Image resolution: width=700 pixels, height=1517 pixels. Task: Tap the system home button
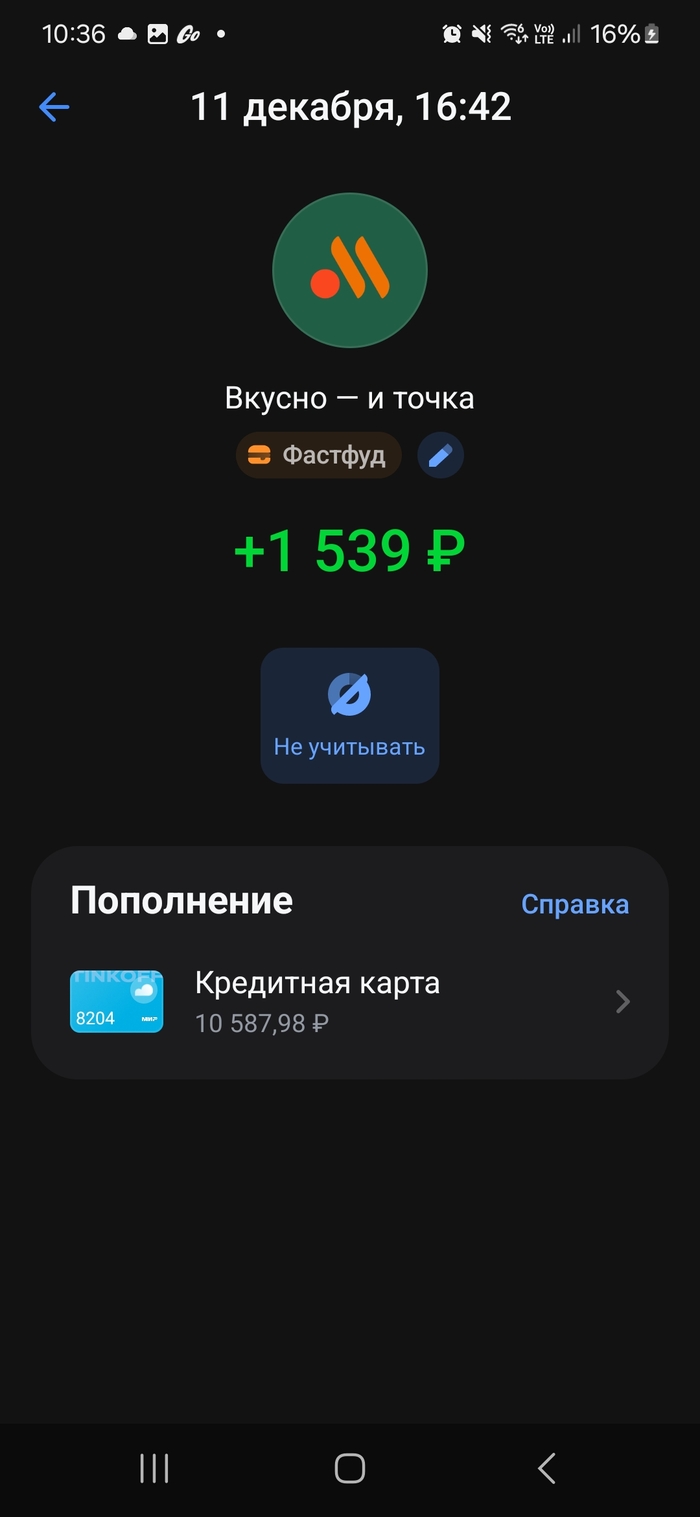tap(350, 1468)
